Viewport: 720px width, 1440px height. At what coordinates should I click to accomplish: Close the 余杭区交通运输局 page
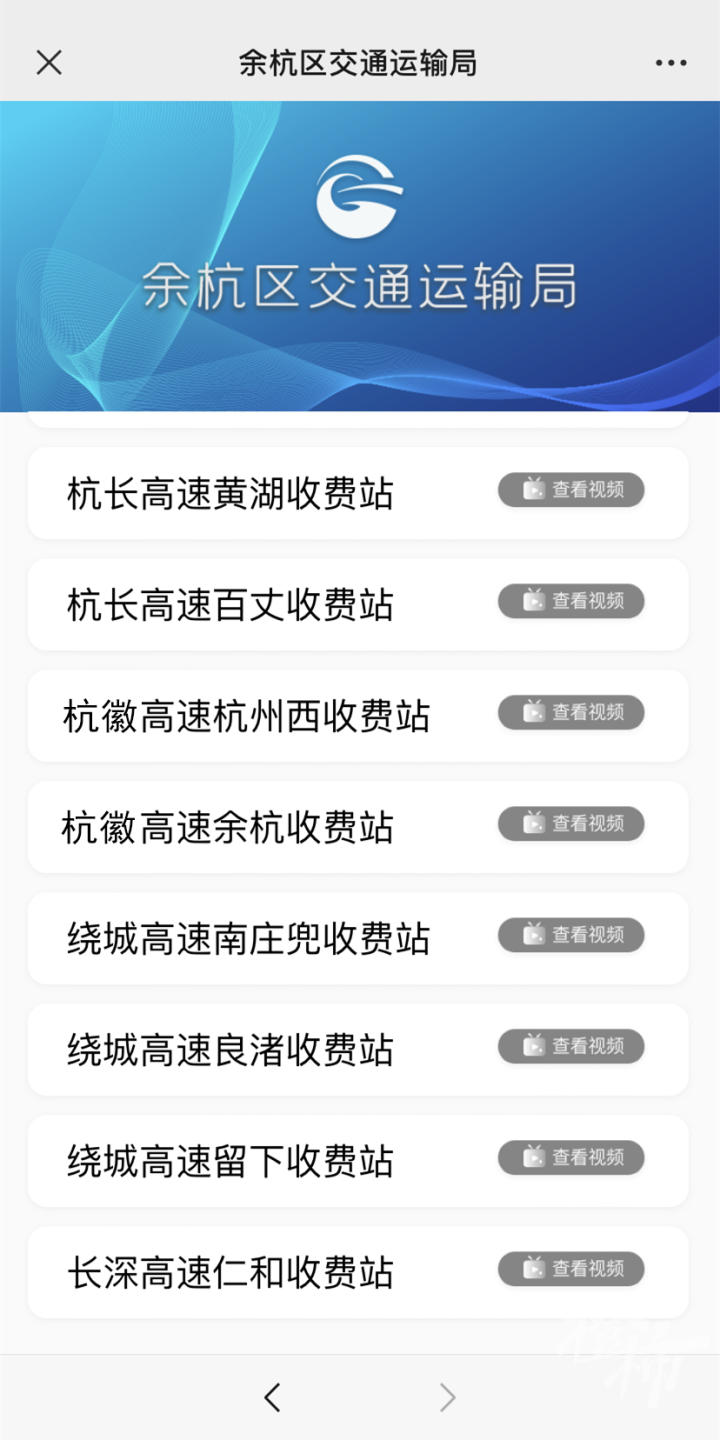click(x=49, y=63)
